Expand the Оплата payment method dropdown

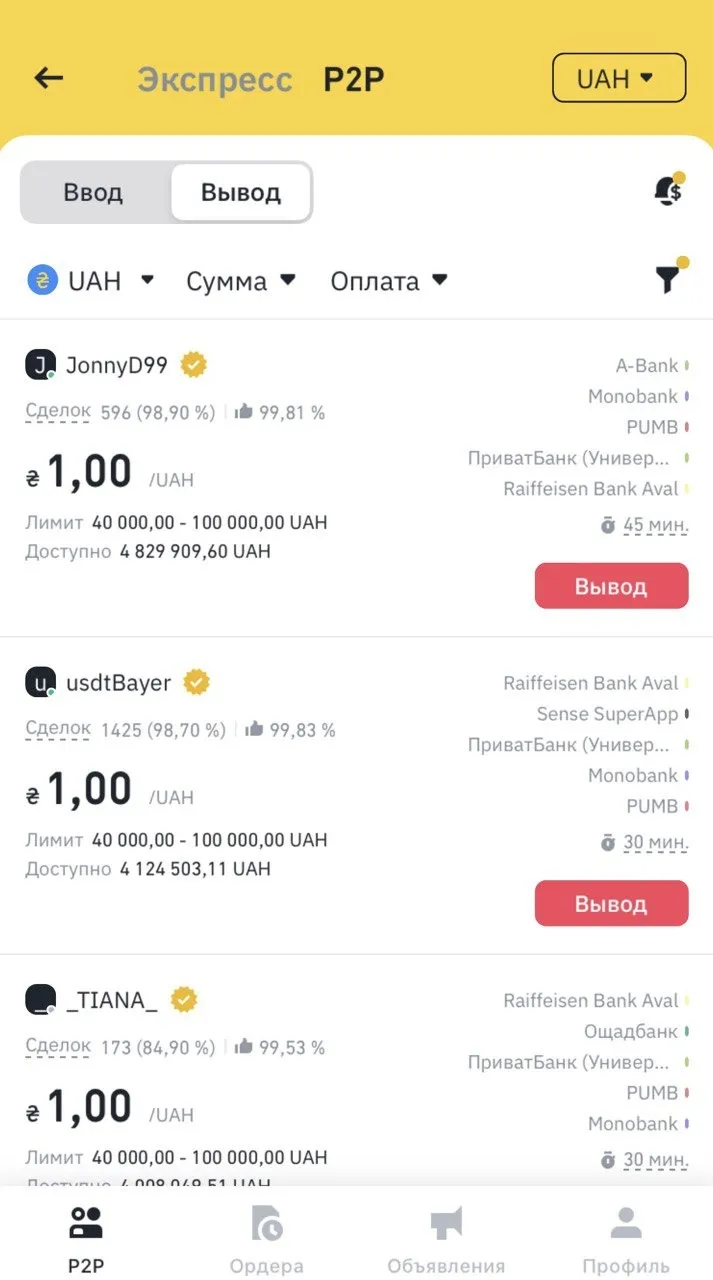pyautogui.click(x=389, y=281)
